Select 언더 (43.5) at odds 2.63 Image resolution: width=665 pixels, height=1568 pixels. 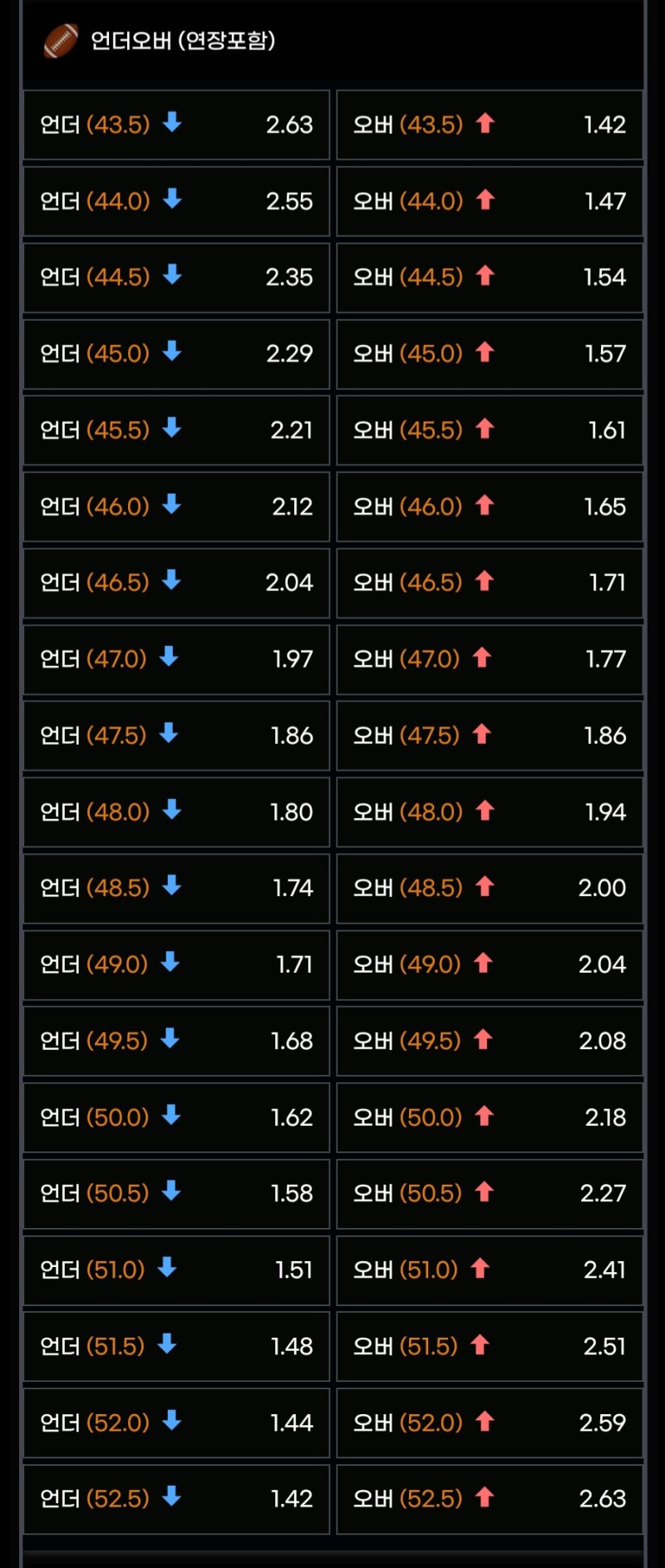pos(176,125)
